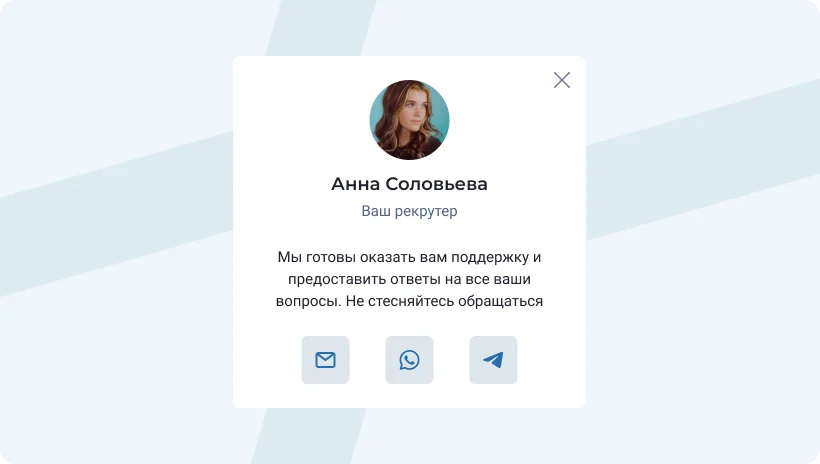
Task: Message the recruiter via WhatsApp
Action: pyautogui.click(x=409, y=360)
